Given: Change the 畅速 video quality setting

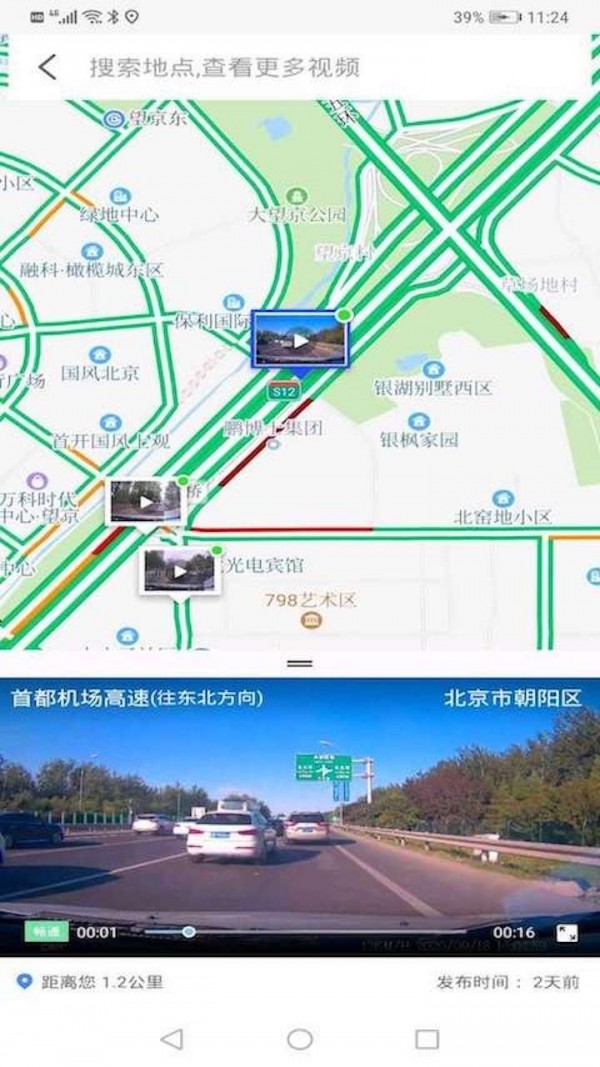Looking at the screenshot, I should [x=47, y=932].
